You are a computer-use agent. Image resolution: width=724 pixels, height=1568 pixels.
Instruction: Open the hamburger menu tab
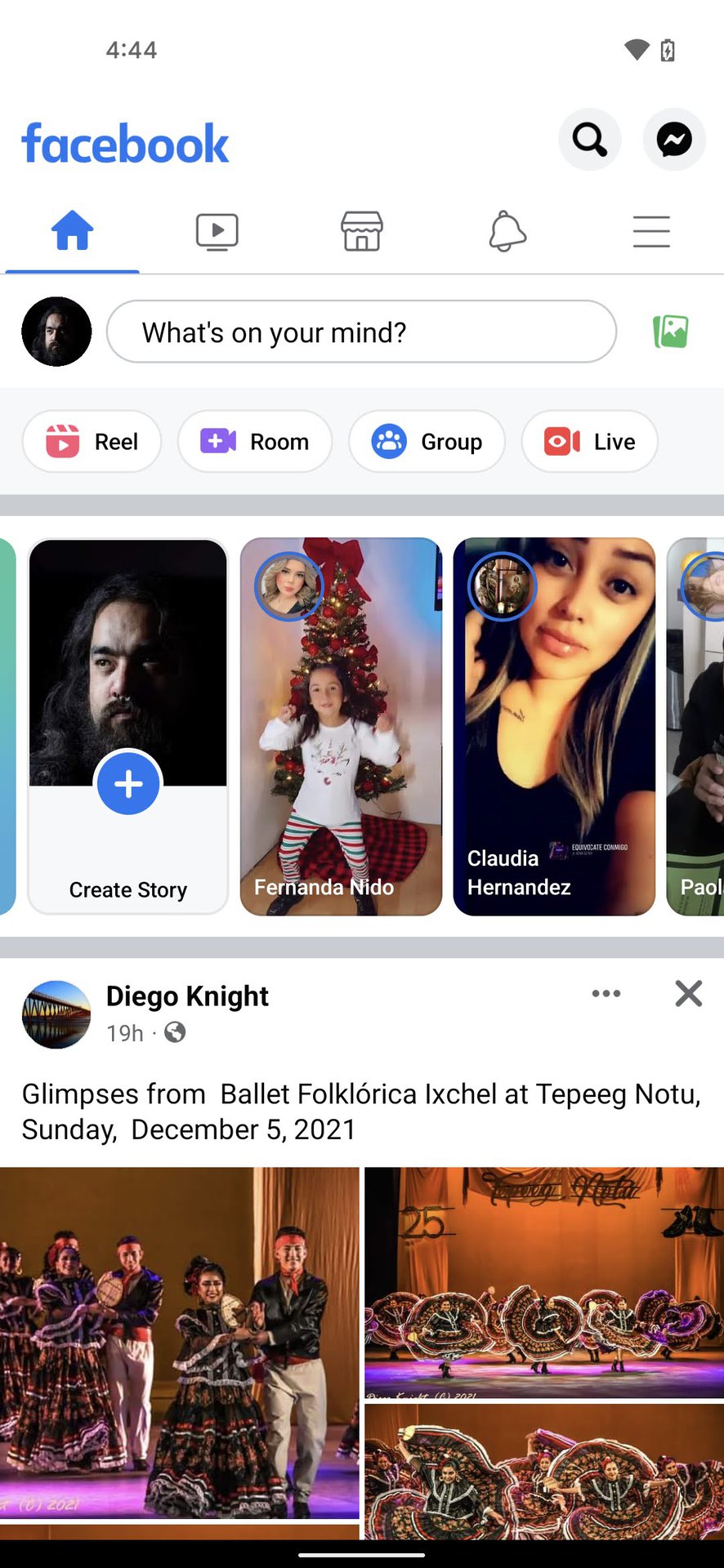[651, 232]
